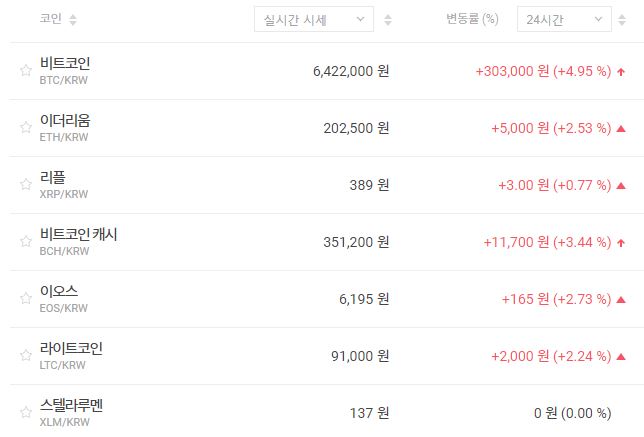Sort by the 실시간 시세 price arrows
The height and width of the screenshot is (437, 644).
[388, 19]
